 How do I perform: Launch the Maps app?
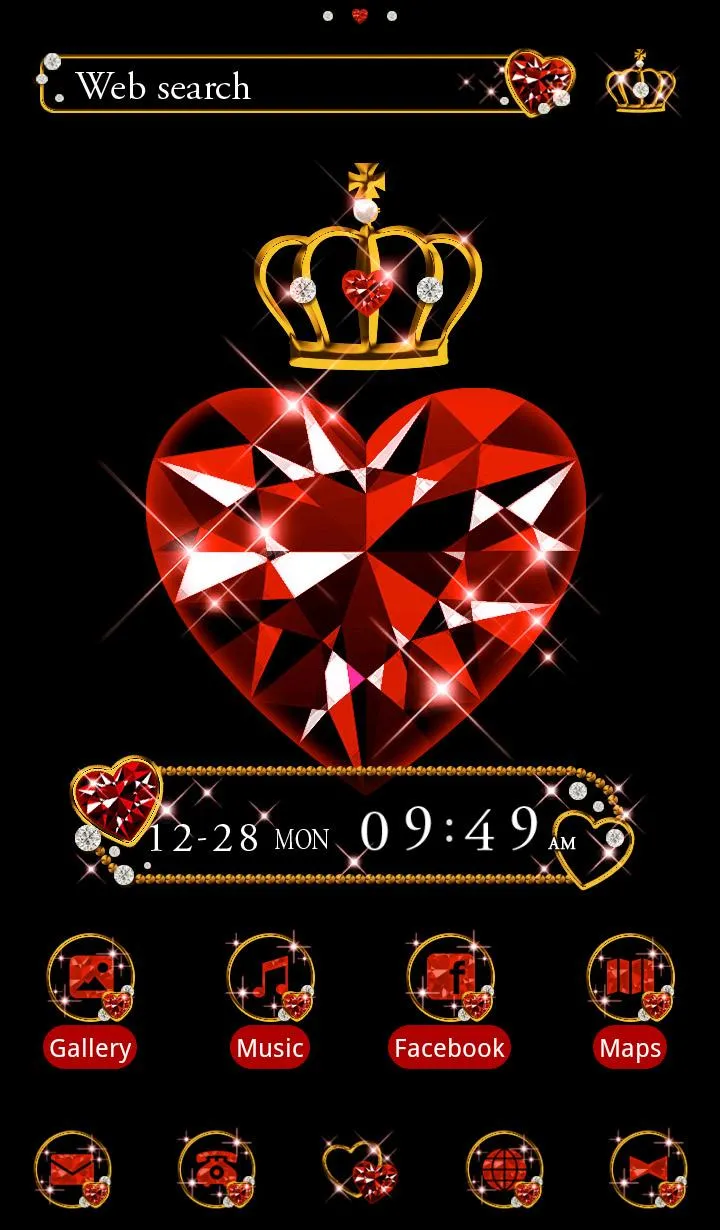point(630,1000)
